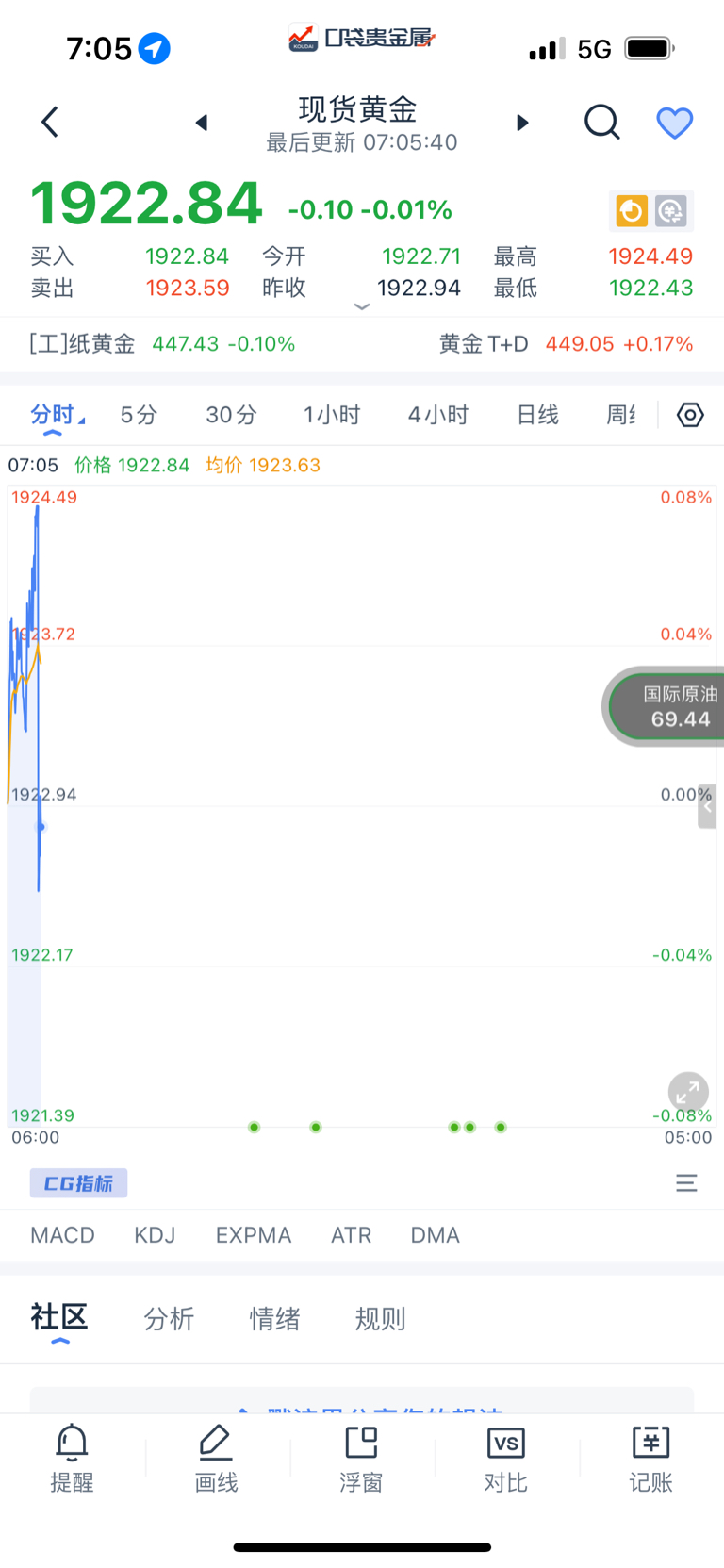Open the [工]纸黄金 quote
The image size is (724, 1568).
coord(162,344)
